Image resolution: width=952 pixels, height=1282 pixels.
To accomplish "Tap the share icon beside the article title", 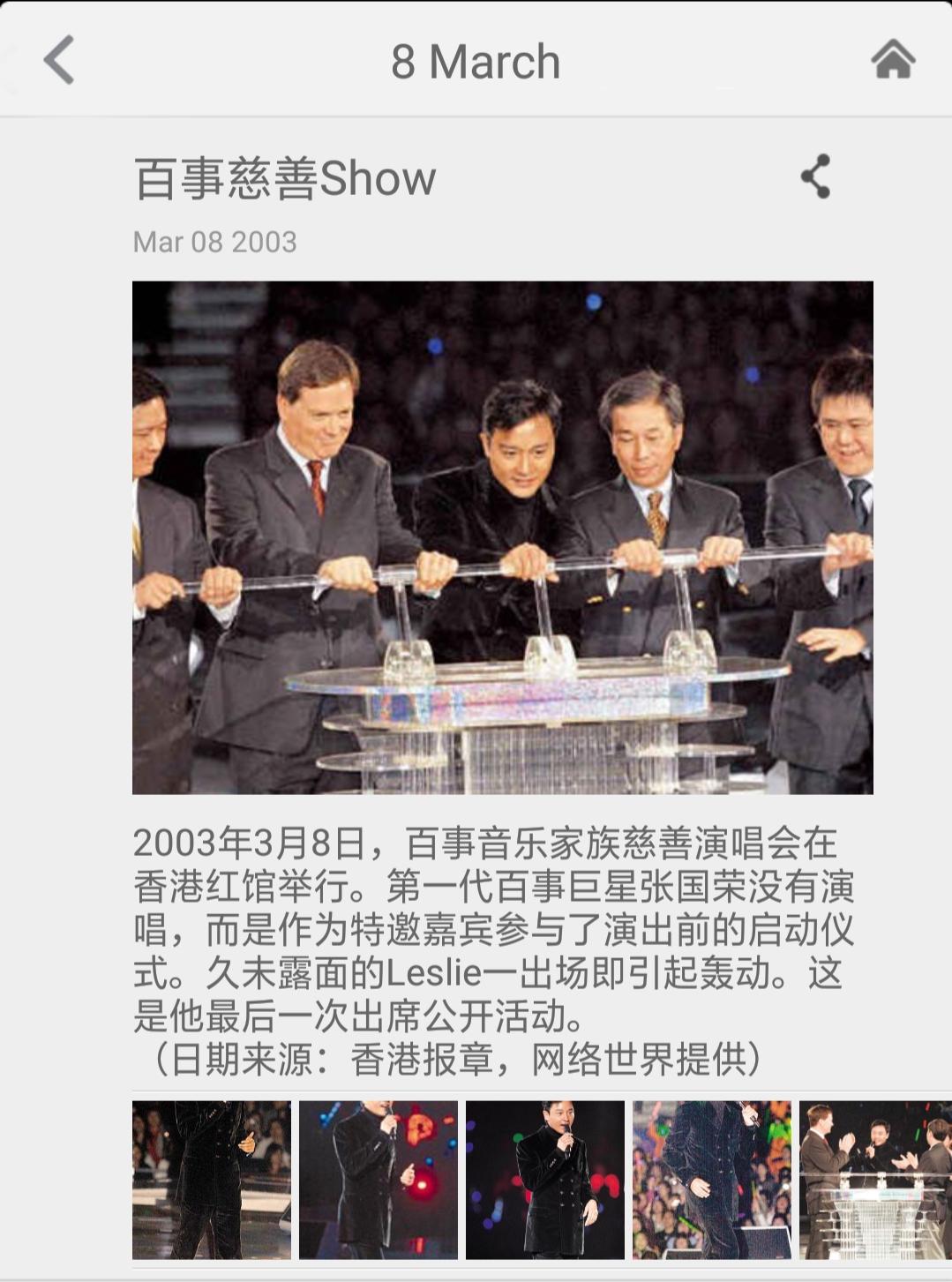I will [x=816, y=177].
